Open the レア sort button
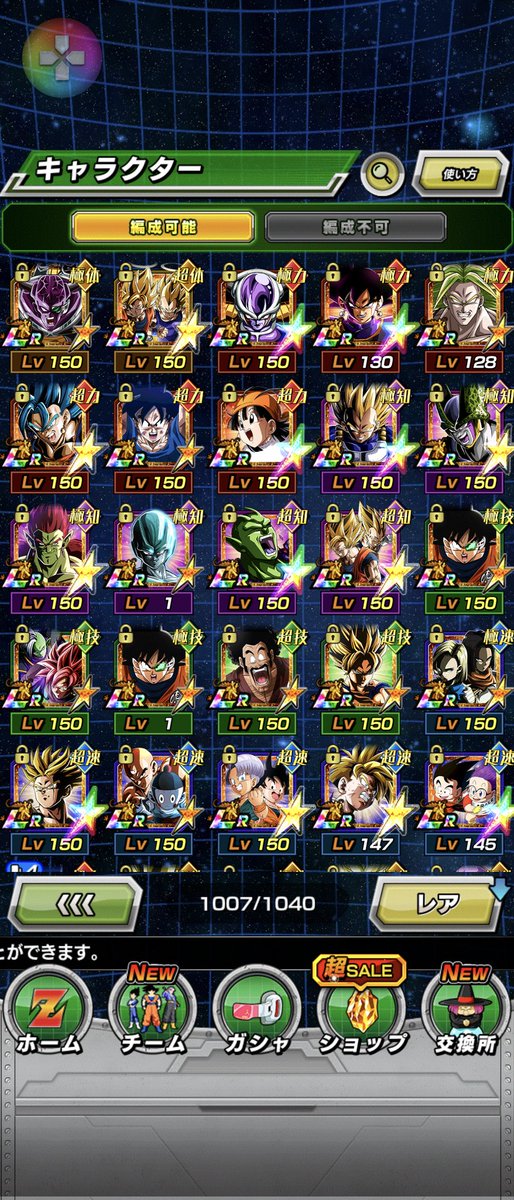The width and height of the screenshot is (514, 1200). pyautogui.click(x=438, y=905)
